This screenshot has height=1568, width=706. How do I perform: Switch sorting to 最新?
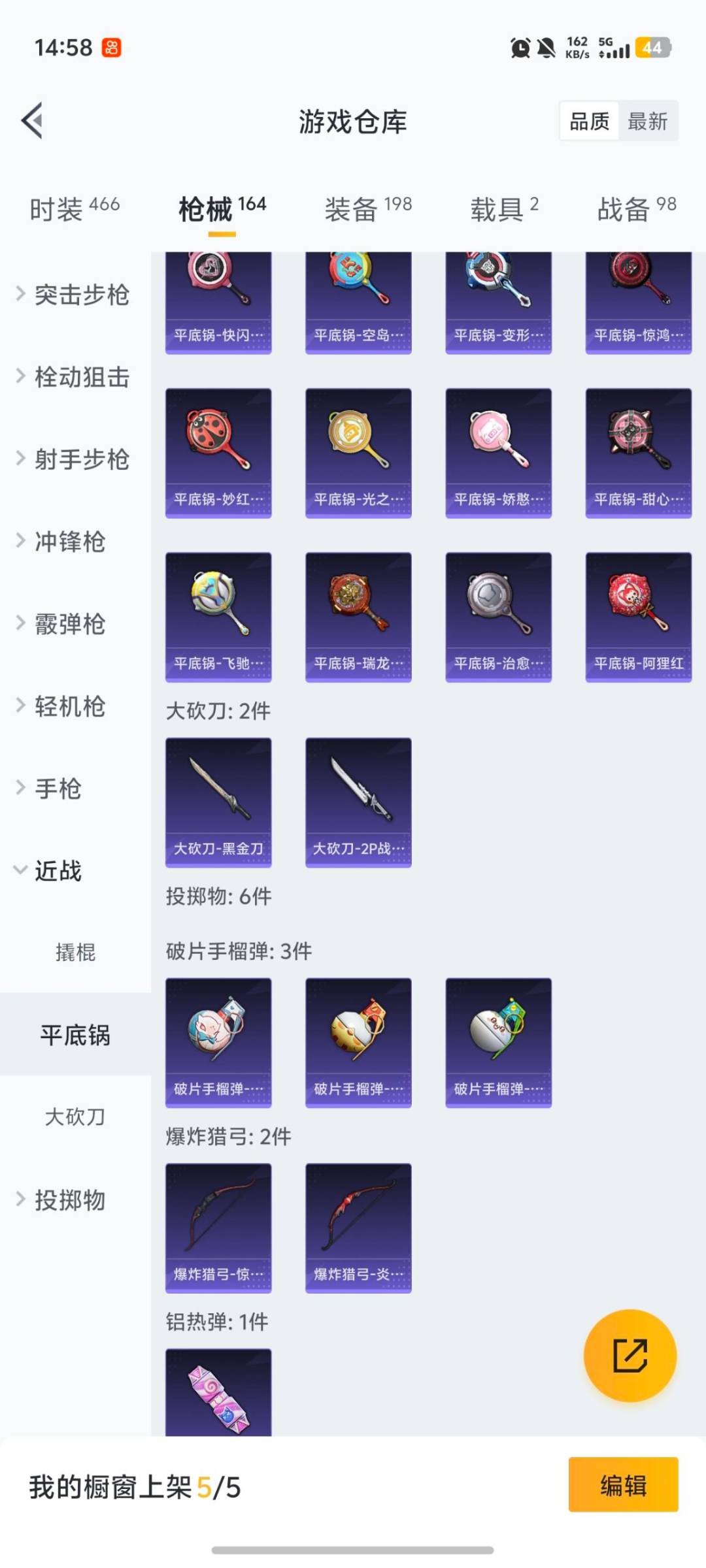tap(646, 122)
